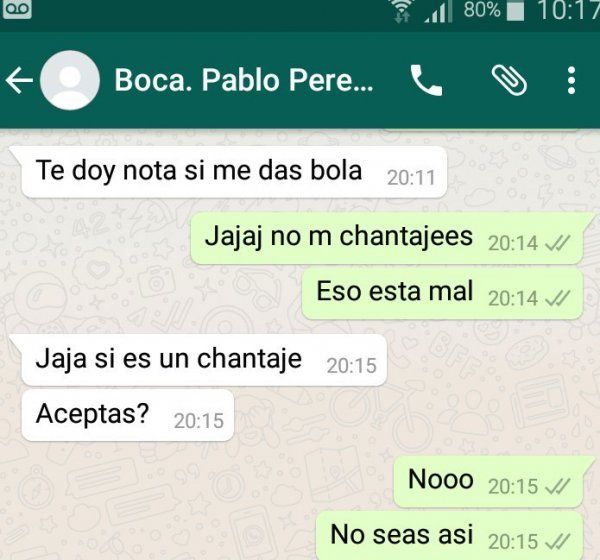
Task: Open the overflow menu
Action: tap(571, 81)
